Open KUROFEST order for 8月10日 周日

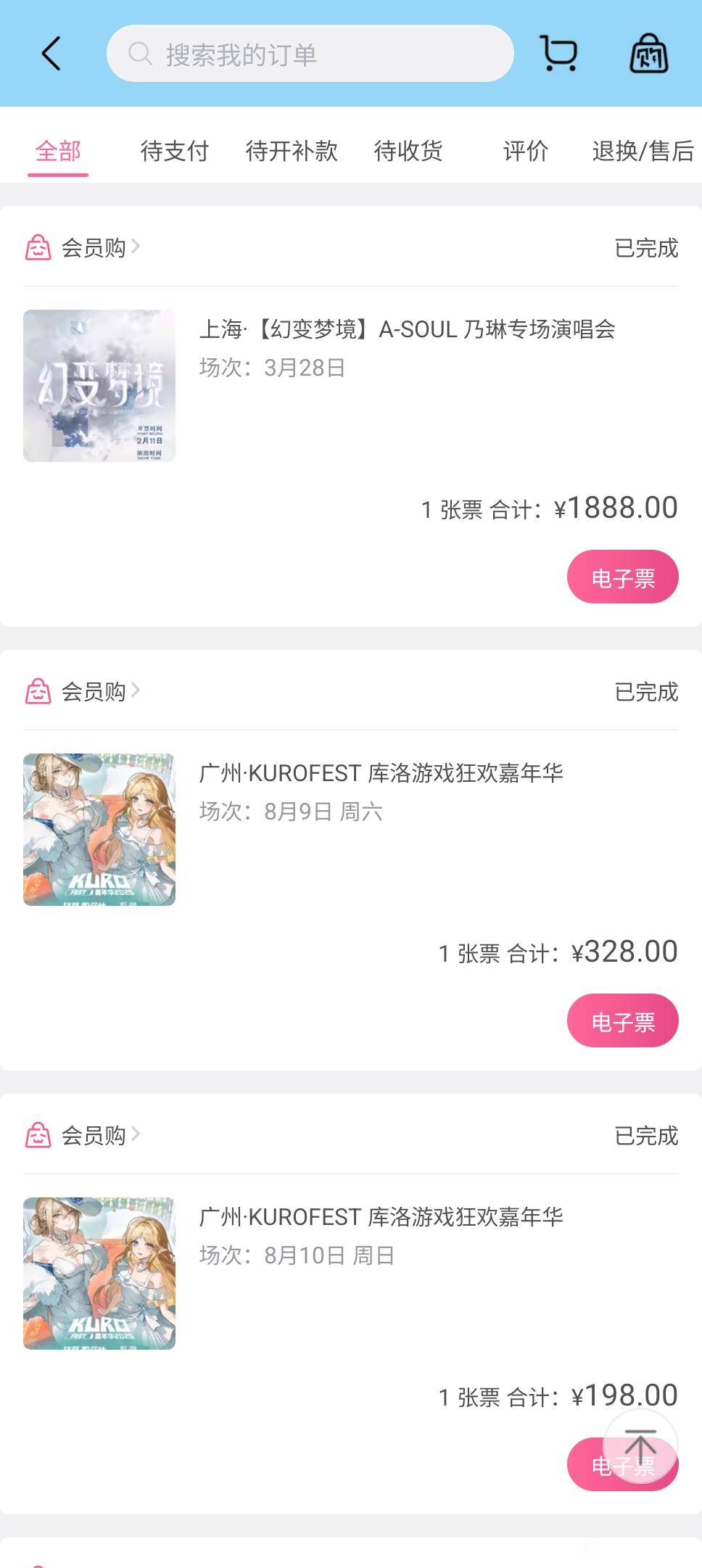pos(381,1218)
